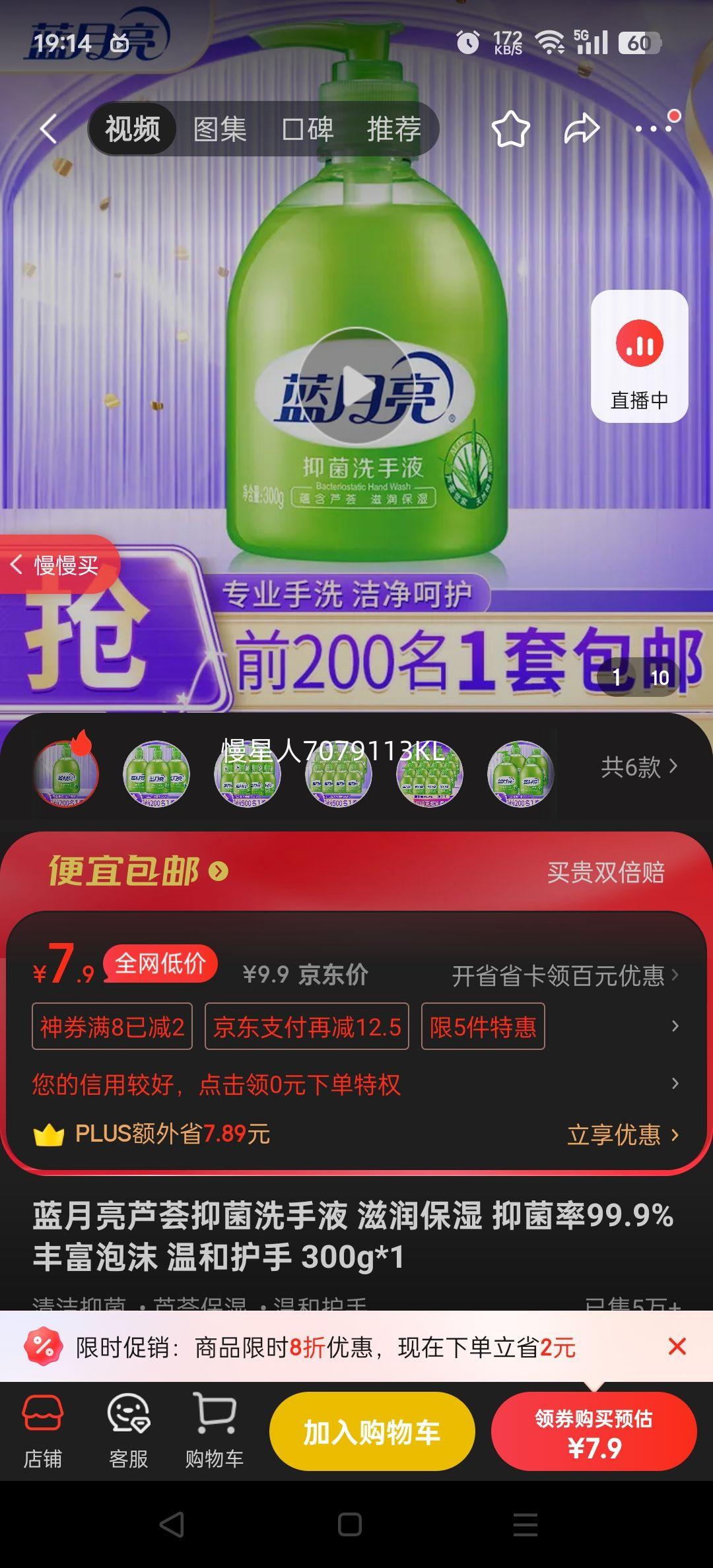Tap 加入购物车 to add to cart

click(372, 1431)
